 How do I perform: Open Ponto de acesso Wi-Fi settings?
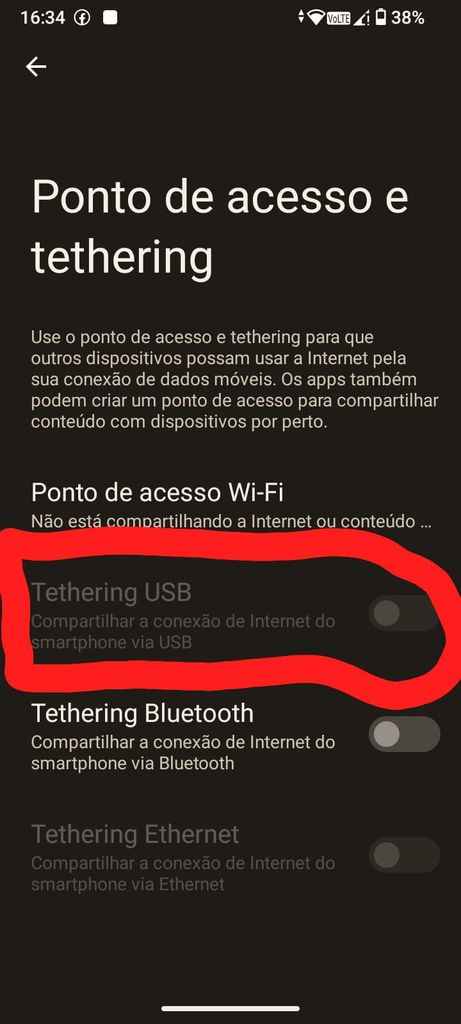pos(230,505)
